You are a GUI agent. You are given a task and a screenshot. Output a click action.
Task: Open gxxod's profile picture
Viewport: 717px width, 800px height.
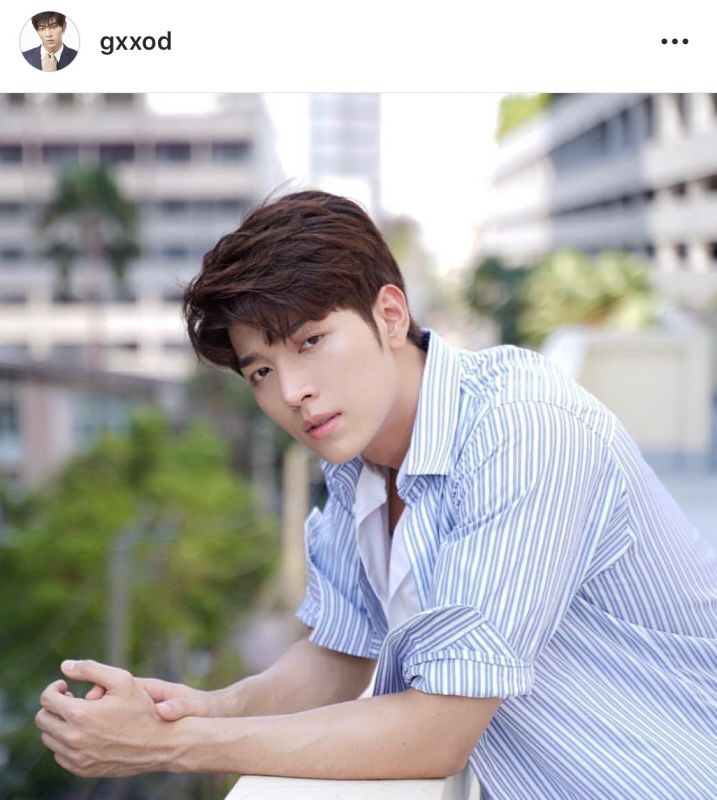pyautogui.click(x=49, y=41)
